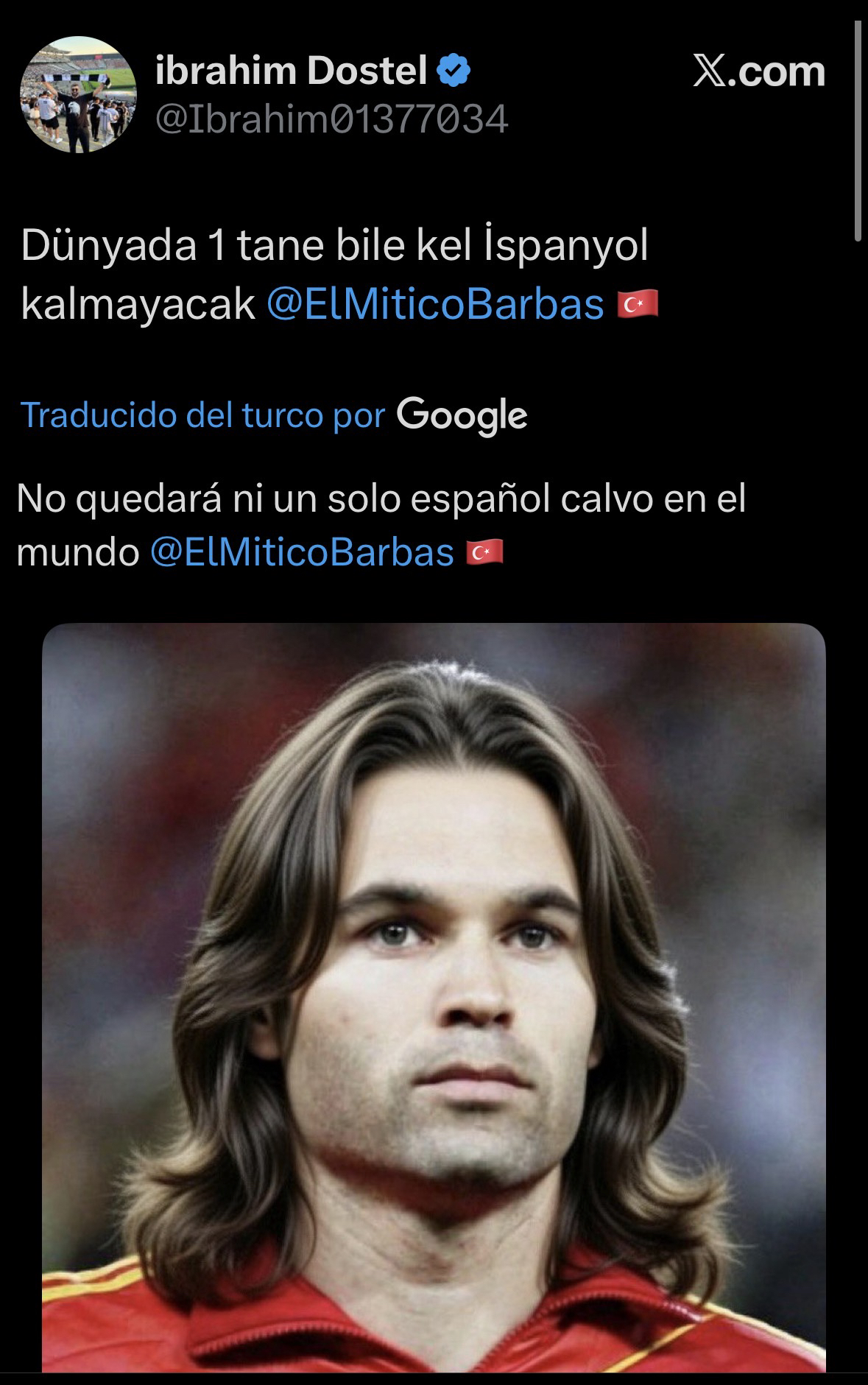Open @ElMiticoBarbas mention in Spanish translation
Image resolution: width=868 pixels, height=1385 pixels.
302,551
